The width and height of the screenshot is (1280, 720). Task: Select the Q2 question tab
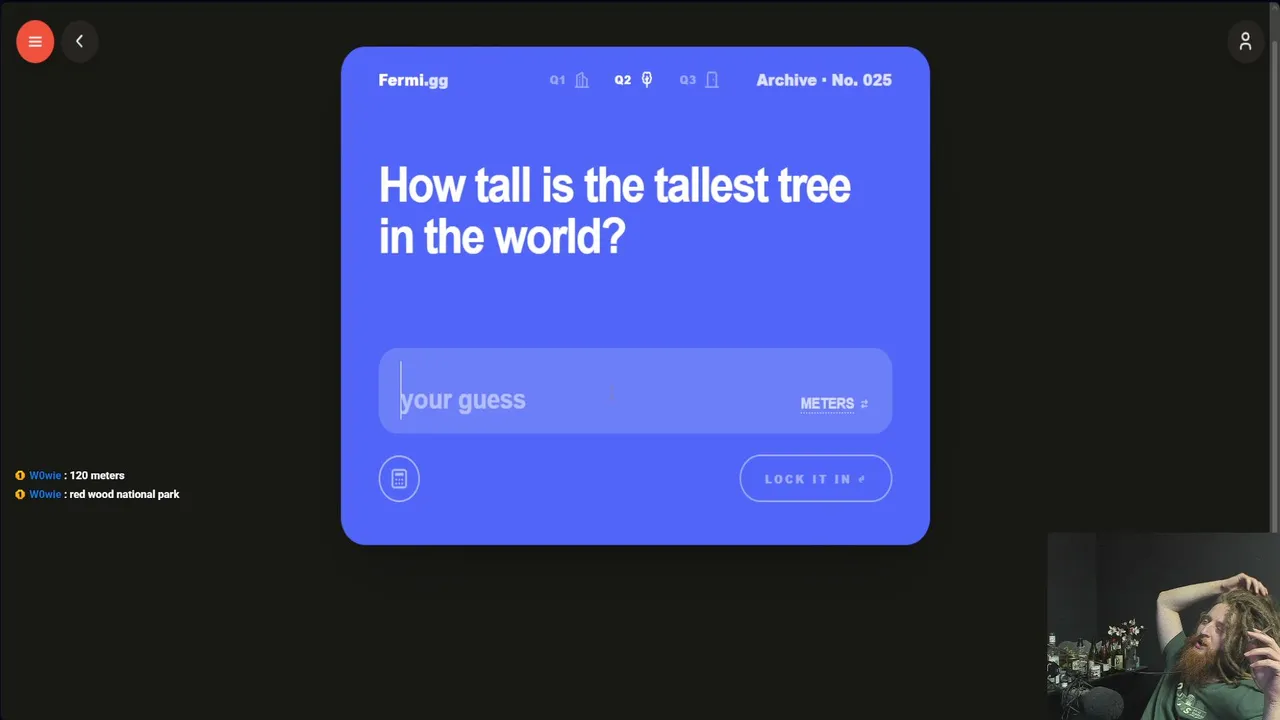pyautogui.click(x=634, y=80)
